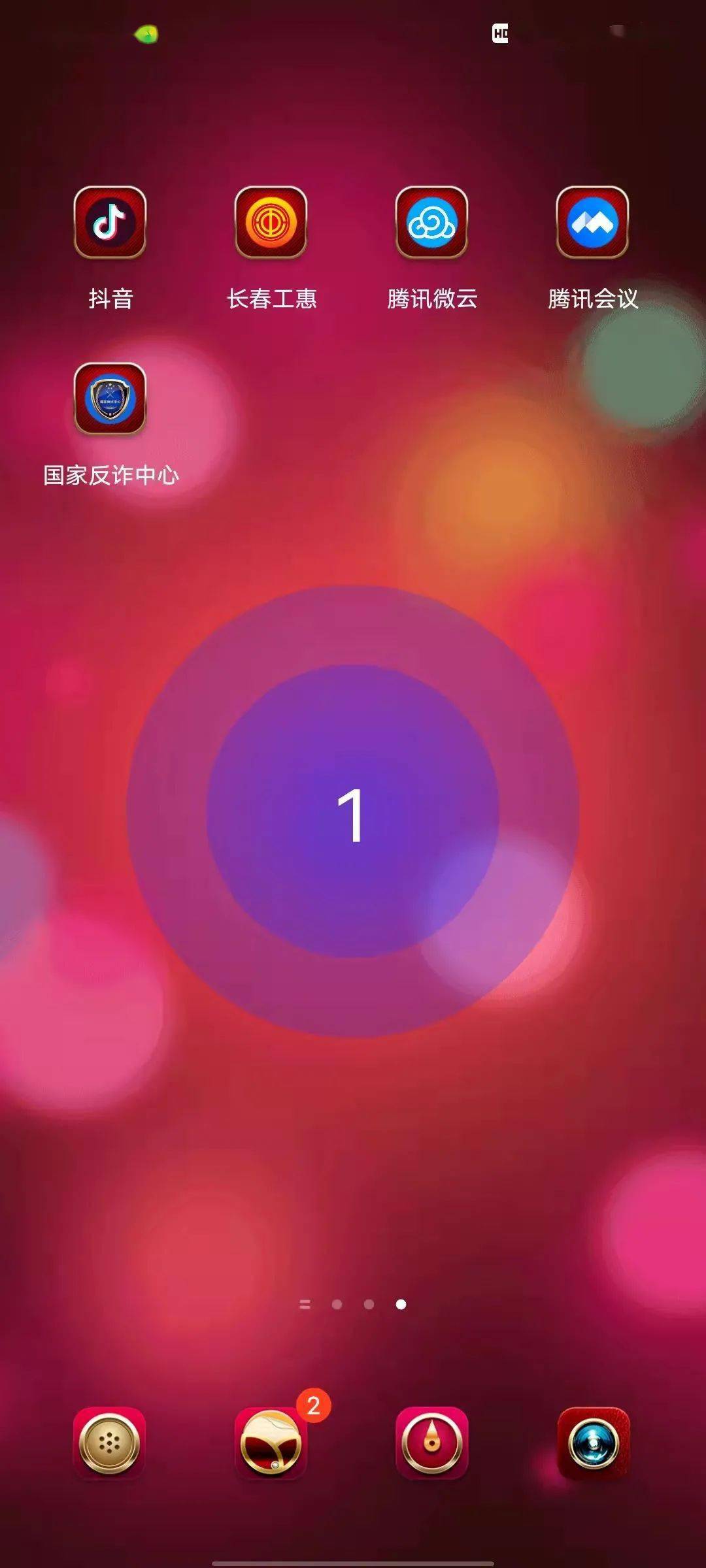Open dock app with 2 badge
Image resolution: width=706 pixels, height=1568 pixels.
point(271,1443)
